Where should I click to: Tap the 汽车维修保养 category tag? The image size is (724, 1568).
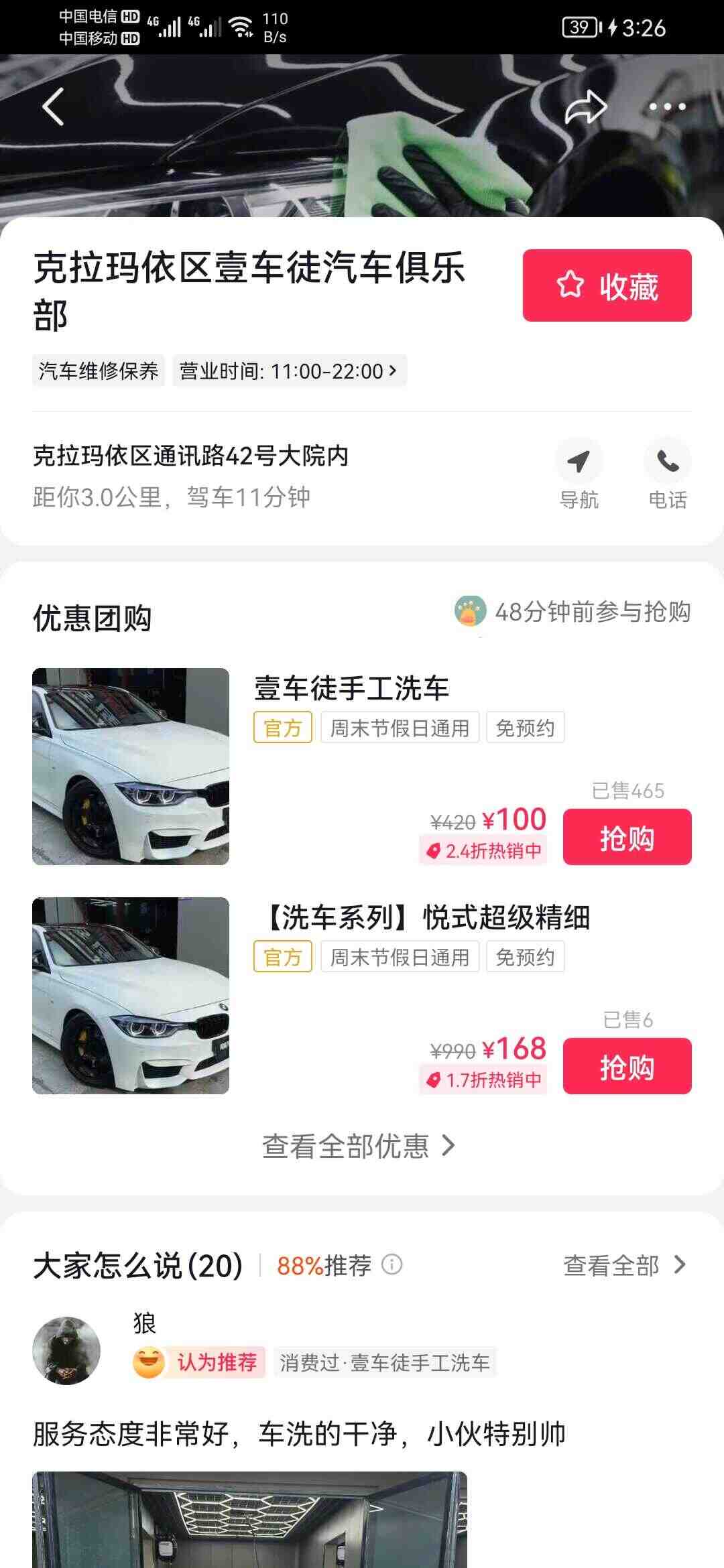tap(99, 371)
